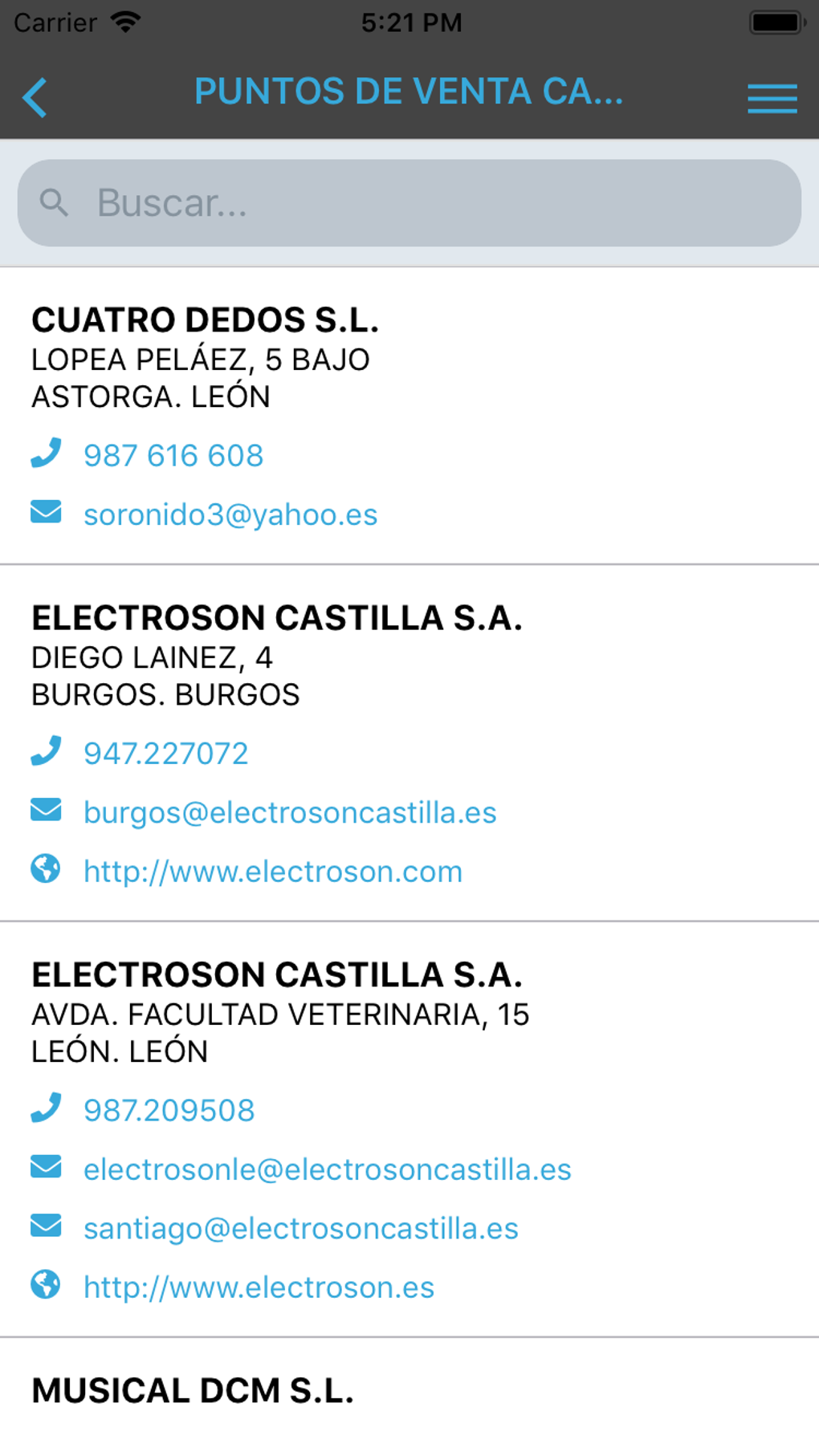Visit http://www.electroson.es site
Image resolution: width=819 pixels, height=1456 pixels.
click(259, 1287)
